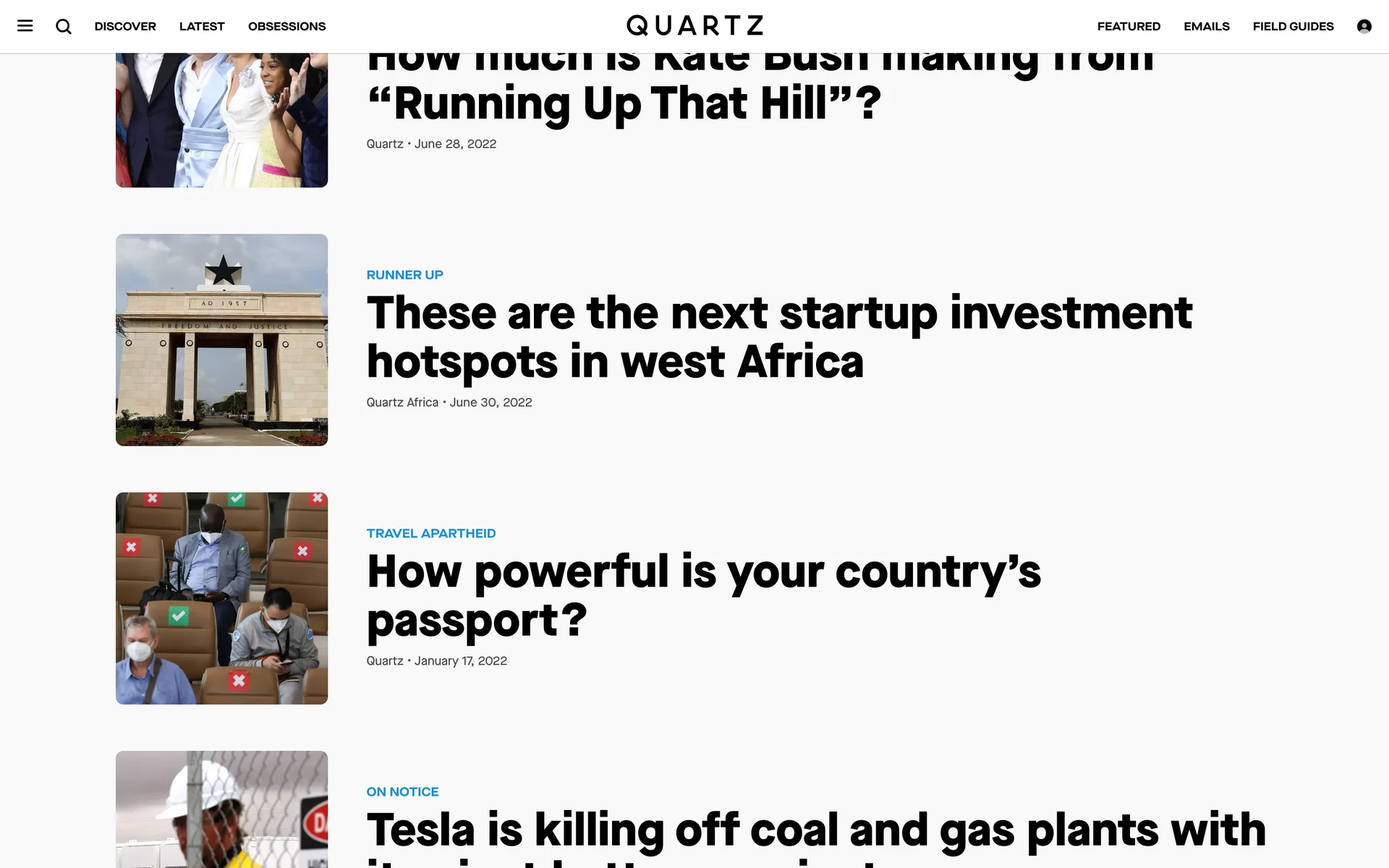Go to the Discover section
This screenshot has width=1389, height=868.
point(125,26)
